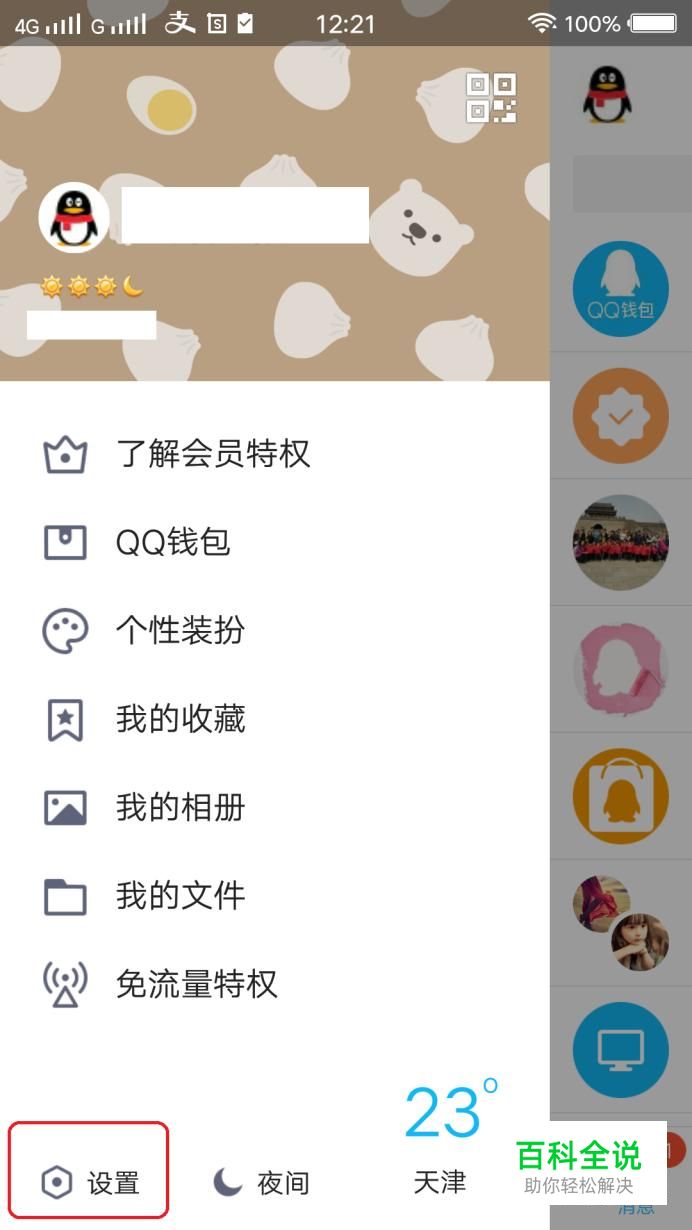Open 设置 settings
The width and height of the screenshot is (692, 1230).
point(89,1183)
